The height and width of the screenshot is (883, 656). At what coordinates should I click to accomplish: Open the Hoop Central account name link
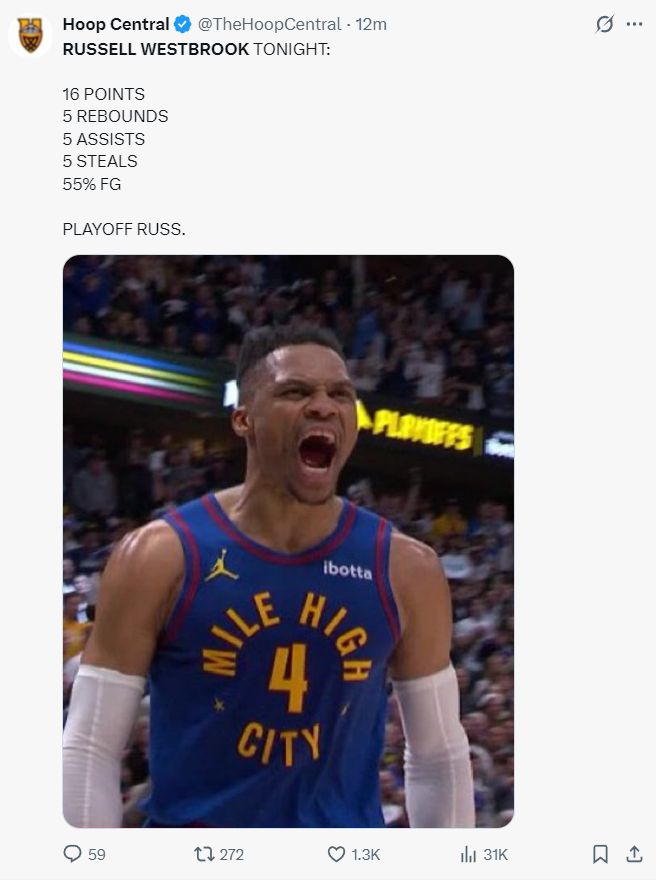tap(116, 24)
